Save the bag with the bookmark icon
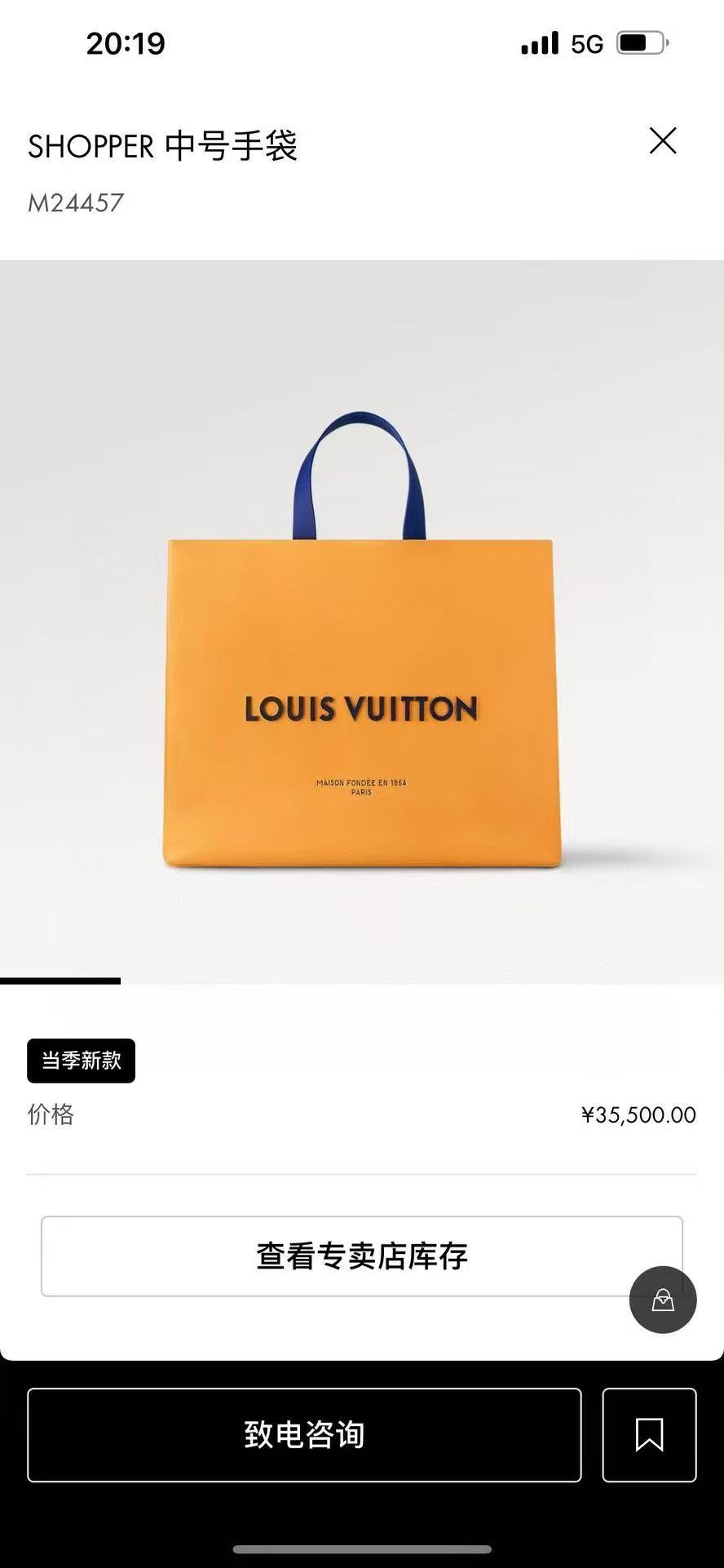Screen dimensions: 724x1568 (x=649, y=1435)
